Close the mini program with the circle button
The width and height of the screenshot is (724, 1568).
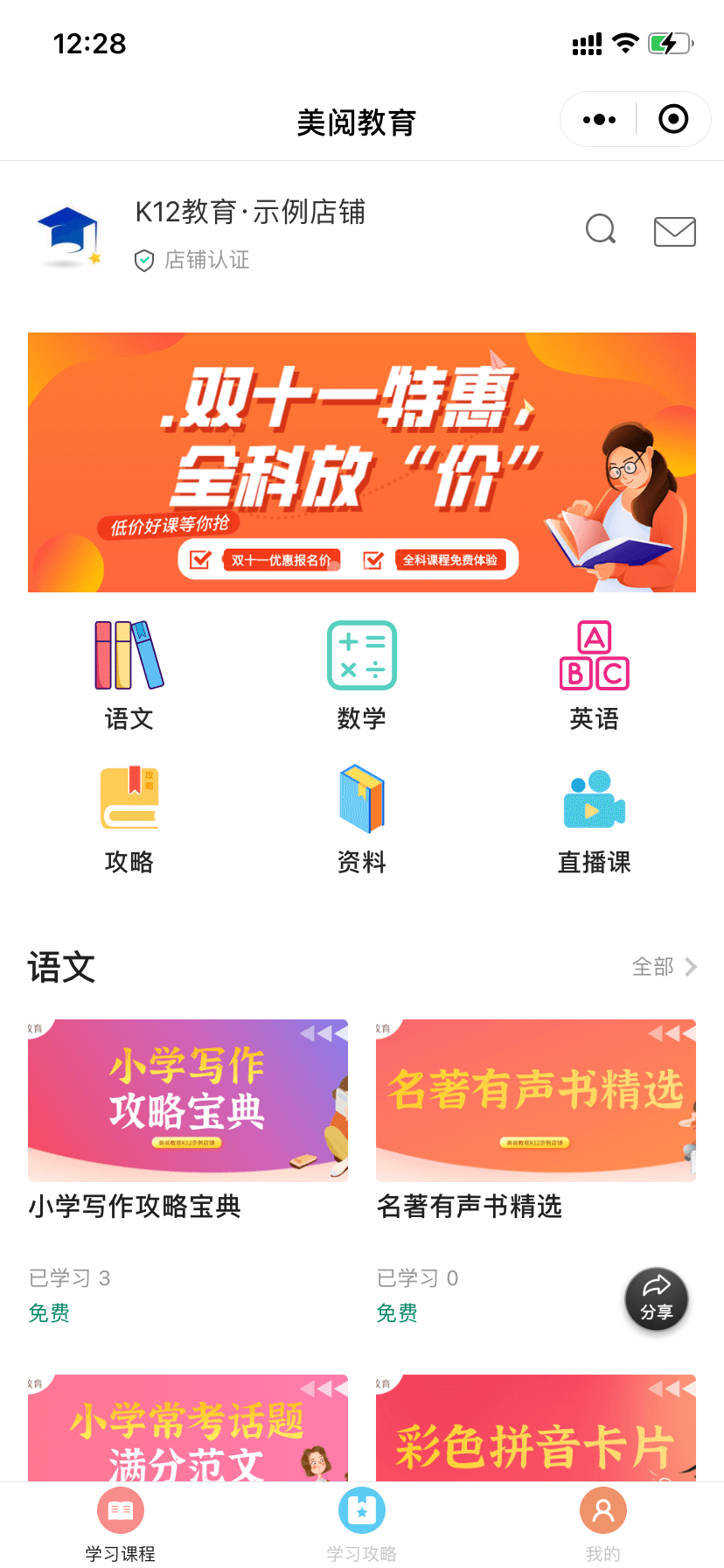[x=672, y=119]
